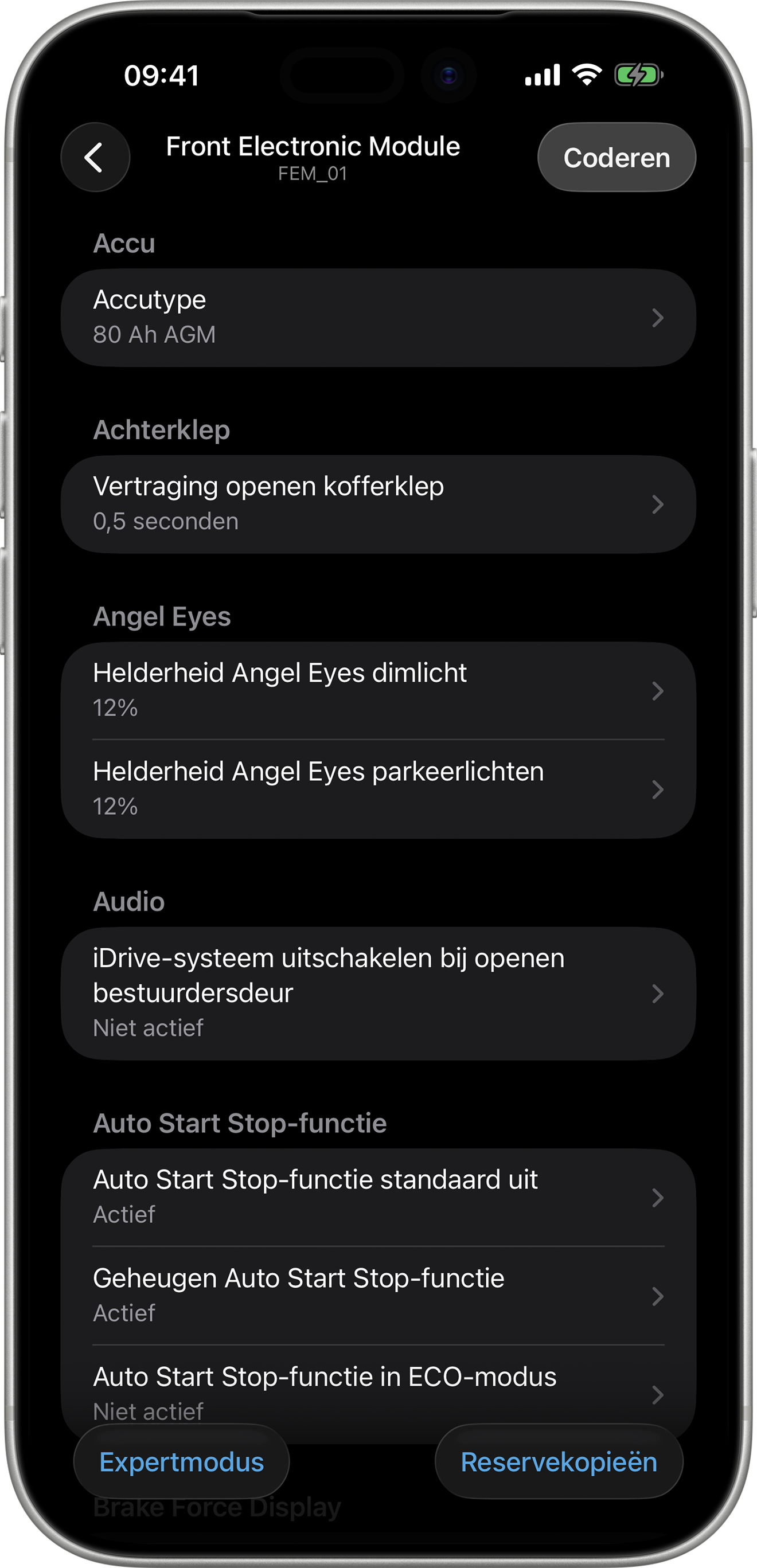Tap the clock showing 09:41

tap(161, 75)
